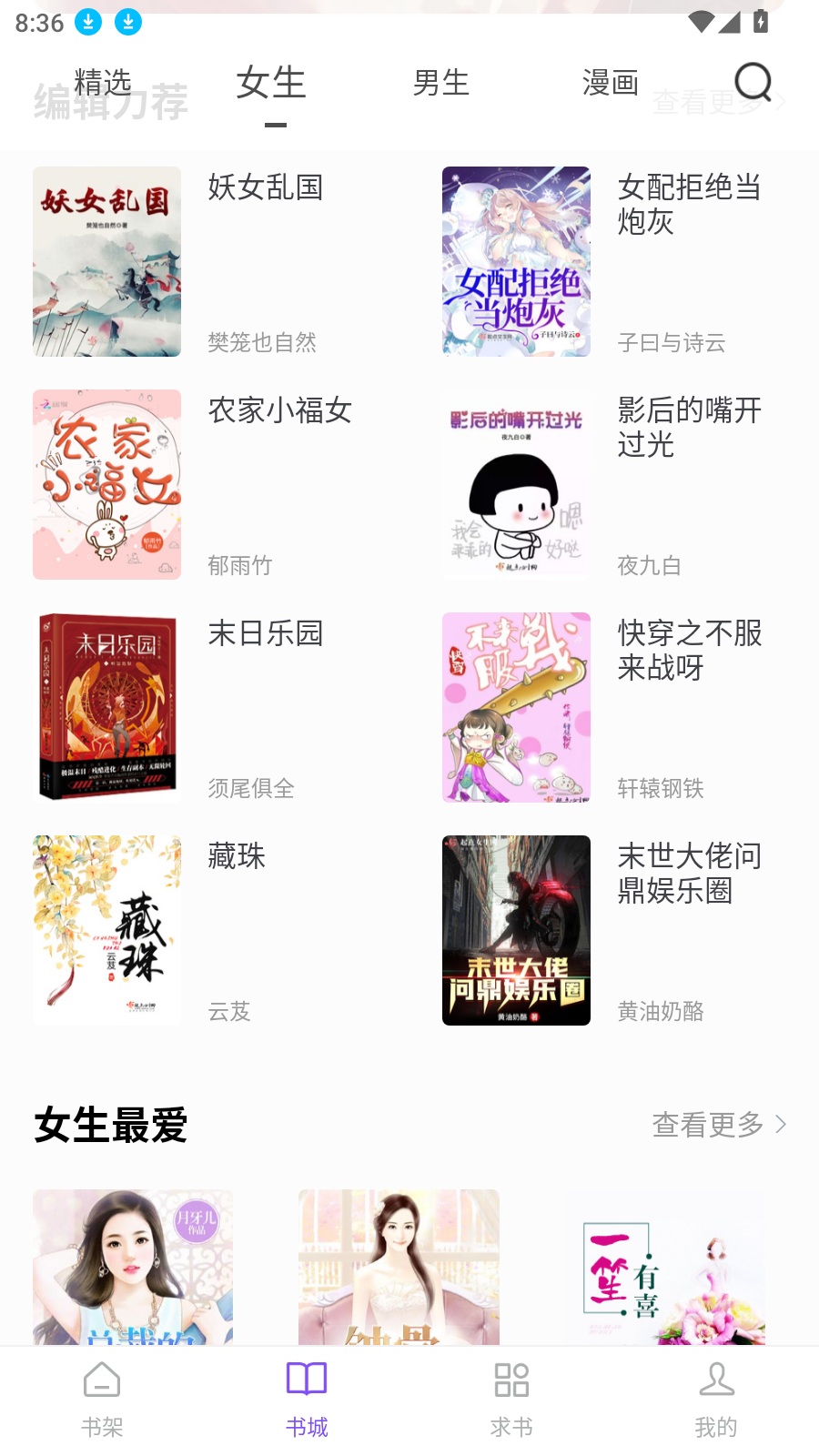The height and width of the screenshot is (1456, 819).
Task: Open the novel 妖女乱国 by its title
Action: [x=266, y=187]
